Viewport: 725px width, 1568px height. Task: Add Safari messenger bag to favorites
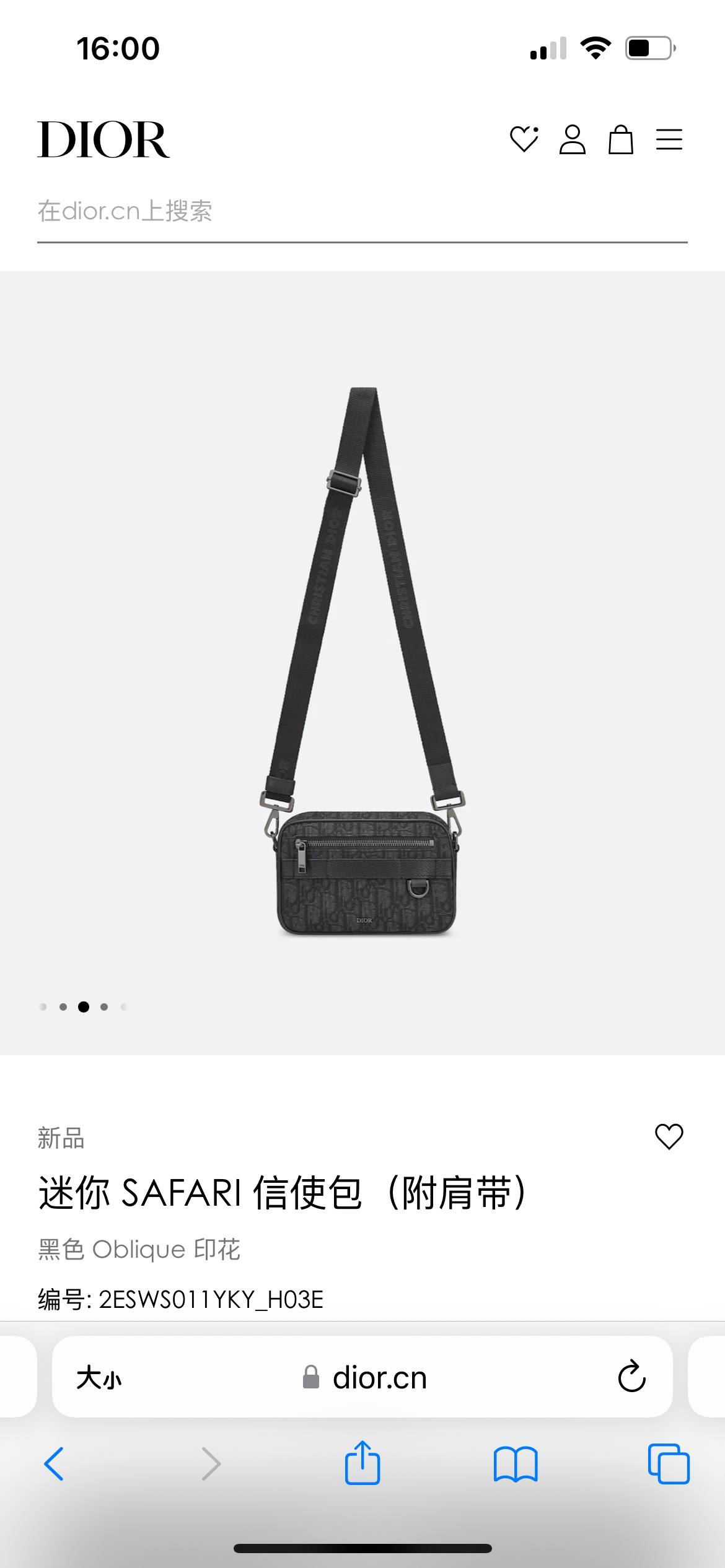point(669,1136)
